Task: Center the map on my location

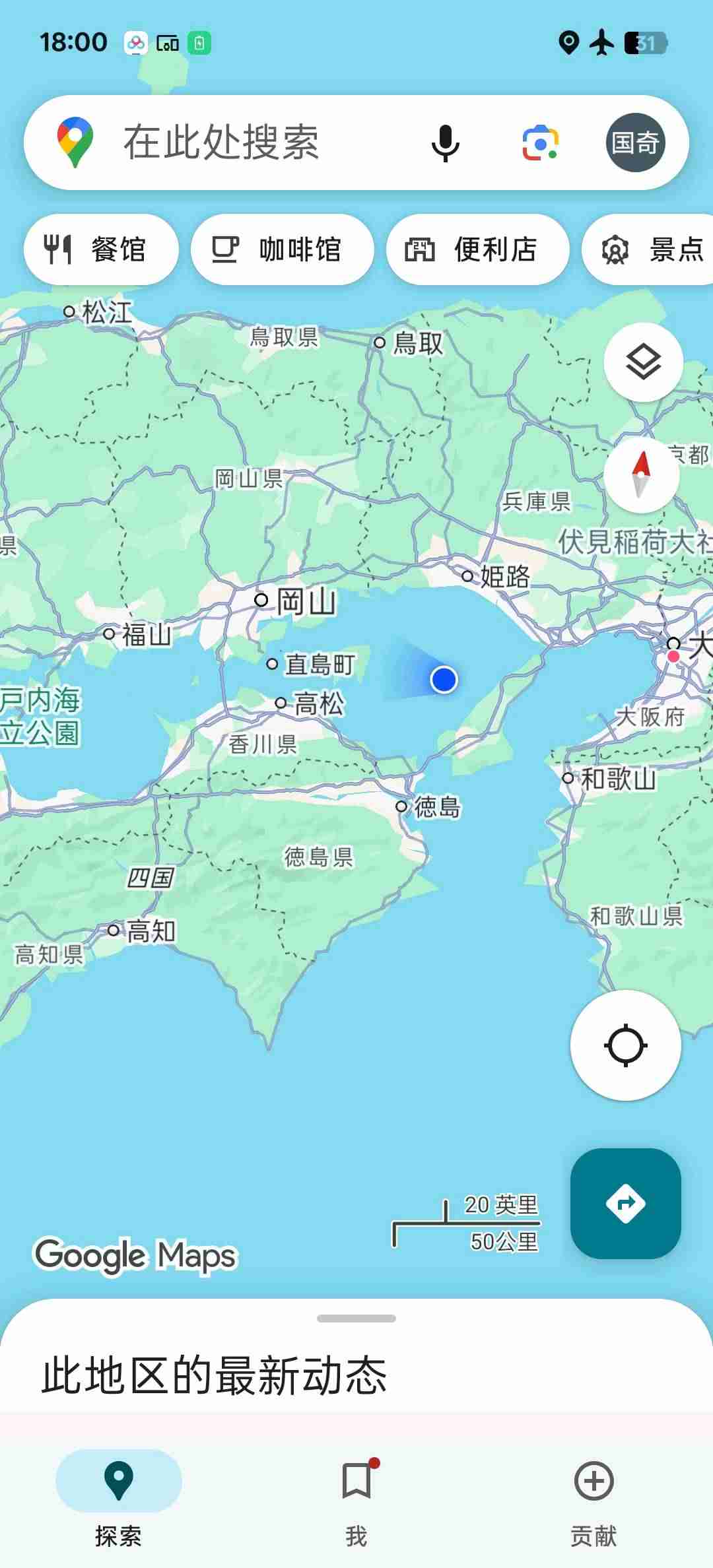Action: tap(625, 1045)
